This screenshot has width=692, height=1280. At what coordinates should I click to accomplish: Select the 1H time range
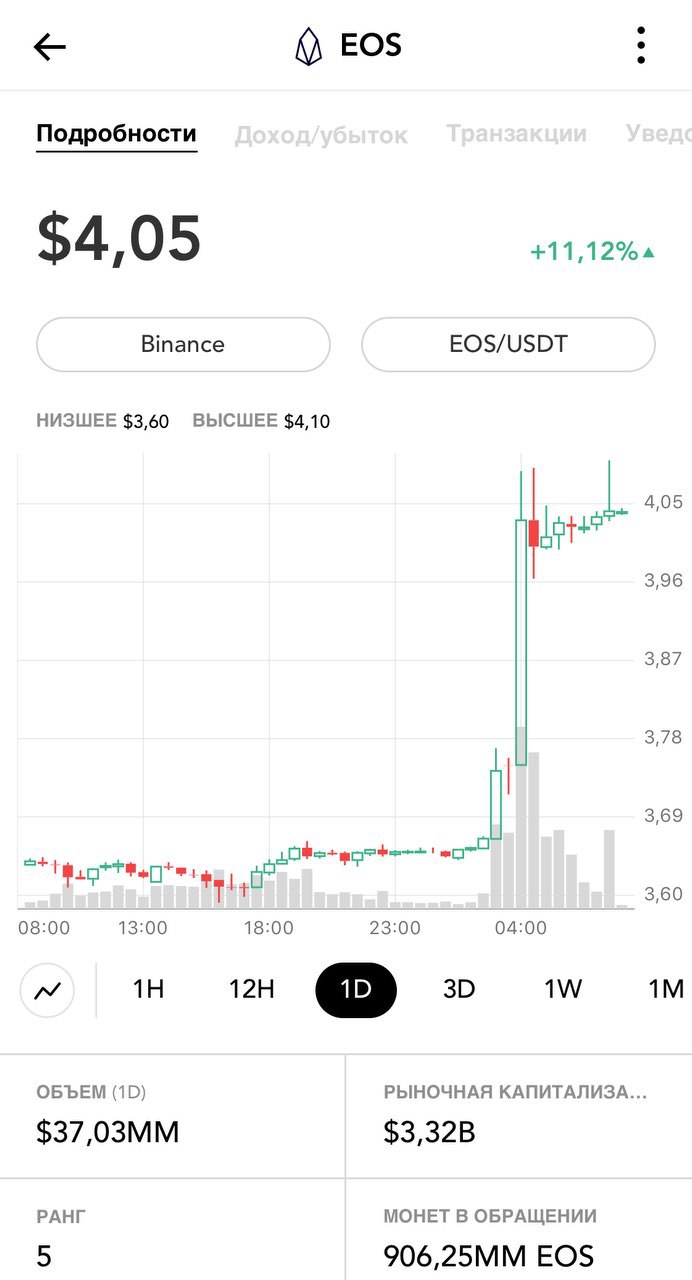148,990
